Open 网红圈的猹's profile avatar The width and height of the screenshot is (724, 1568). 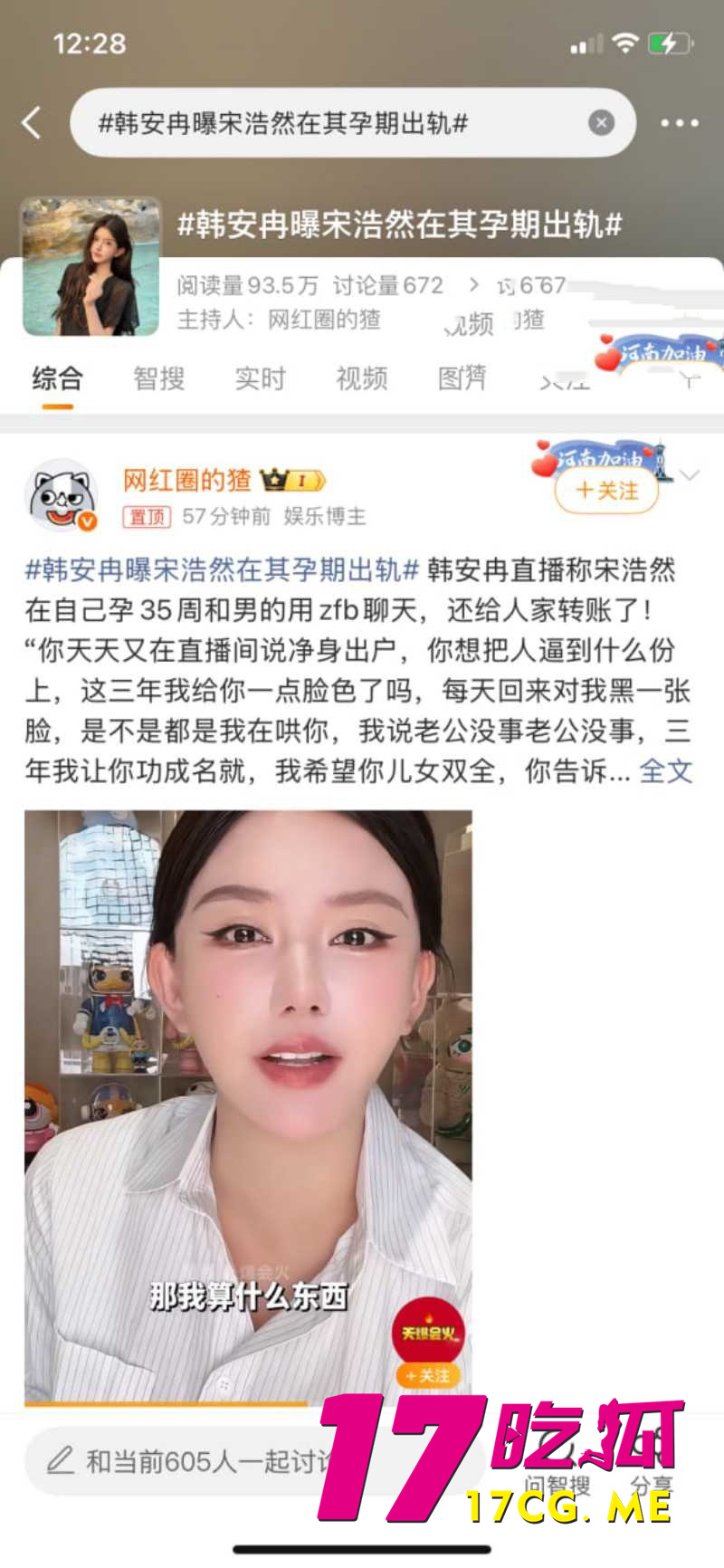pyautogui.click(x=62, y=496)
